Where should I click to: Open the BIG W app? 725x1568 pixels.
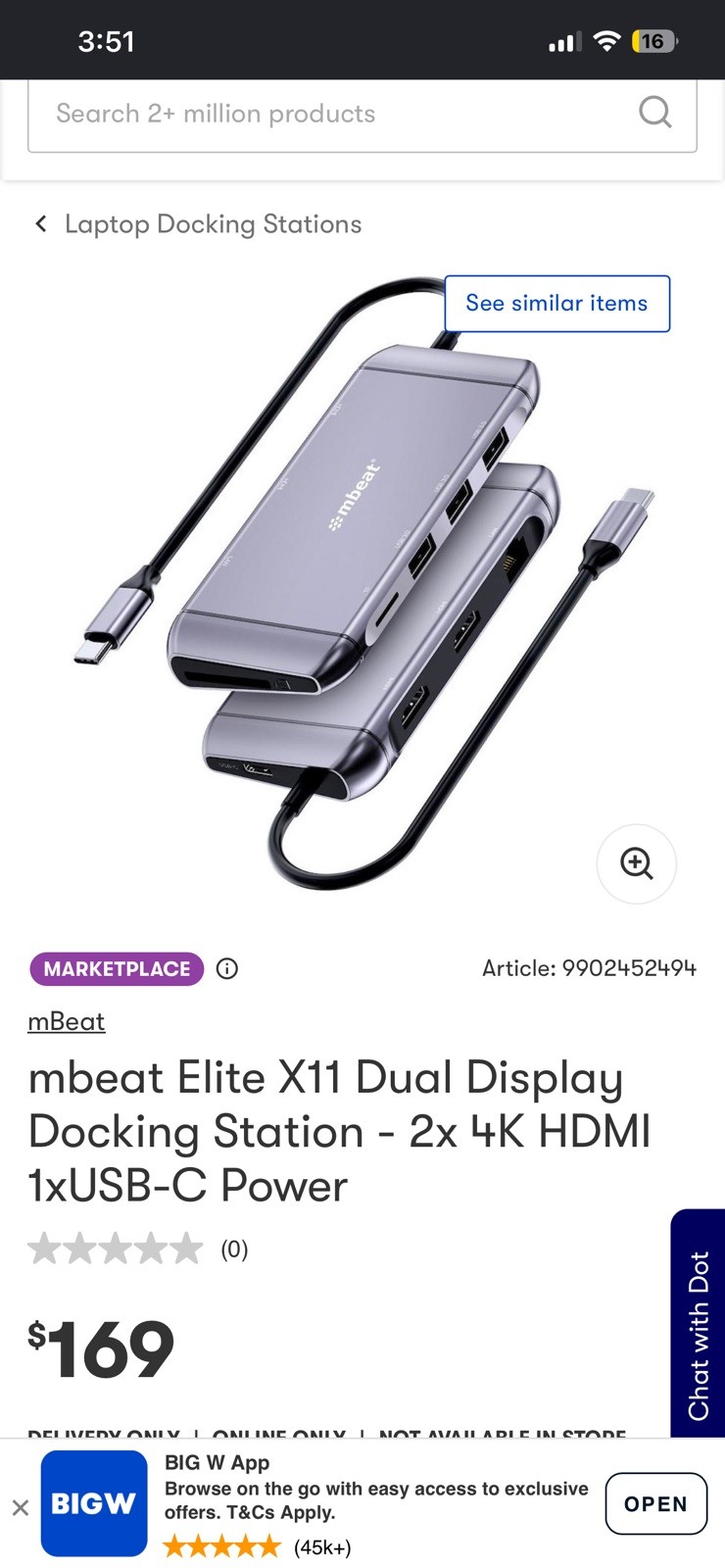655,1504
